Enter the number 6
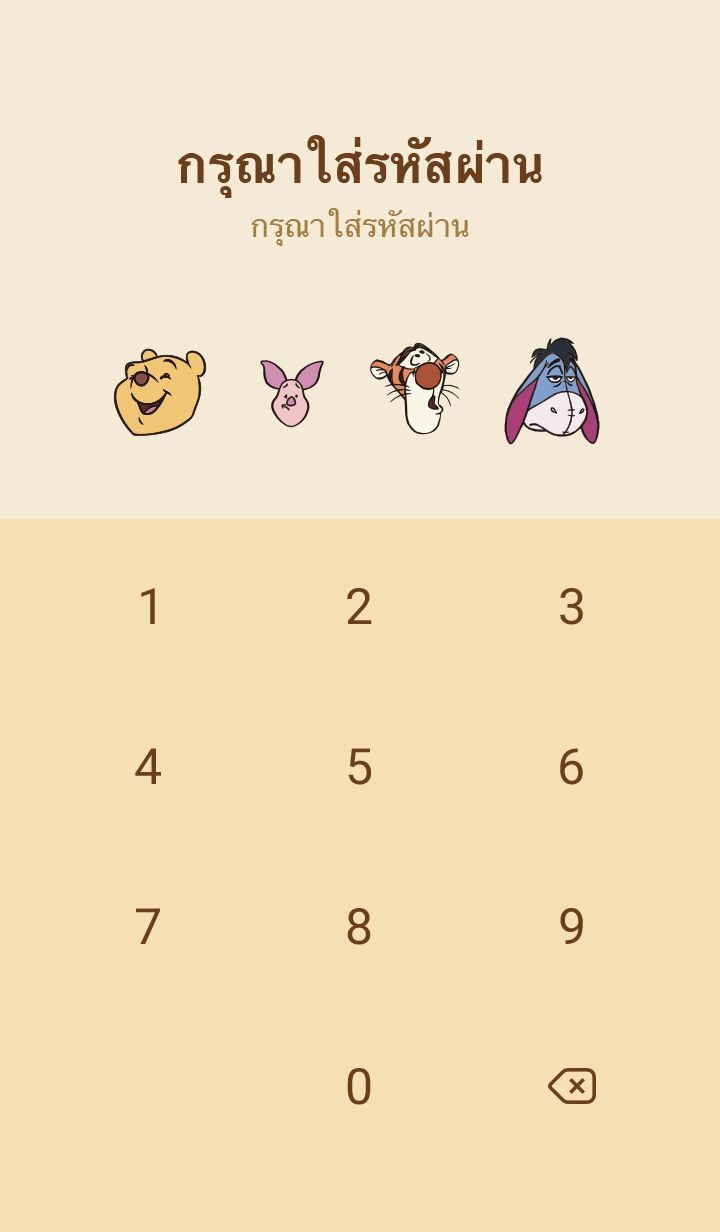Screen dimensions: 720x1232 click(x=571, y=767)
